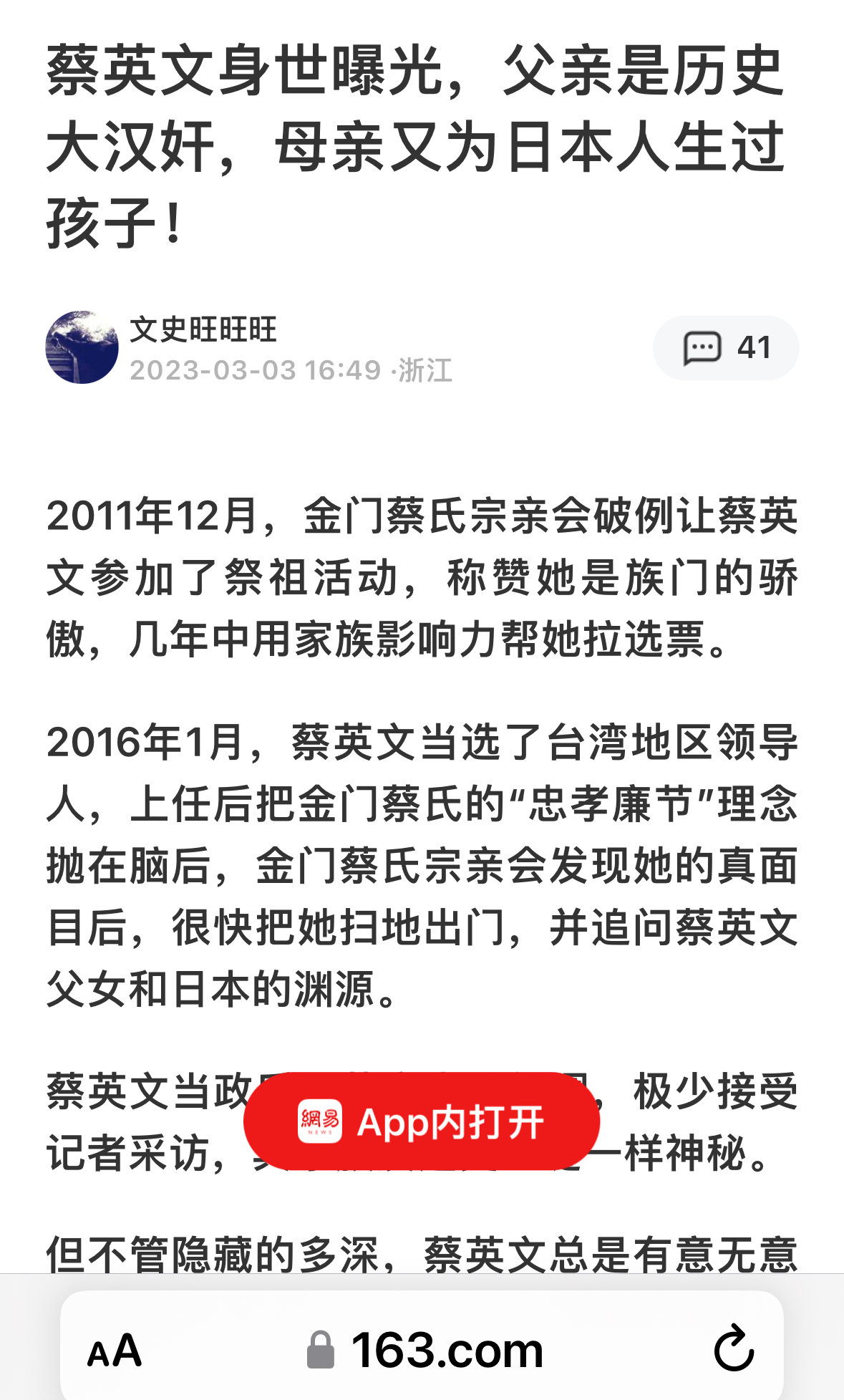The width and height of the screenshot is (844, 1400).
Task: Open author 文史旺旺旺's profile avatar
Action: coord(82,347)
